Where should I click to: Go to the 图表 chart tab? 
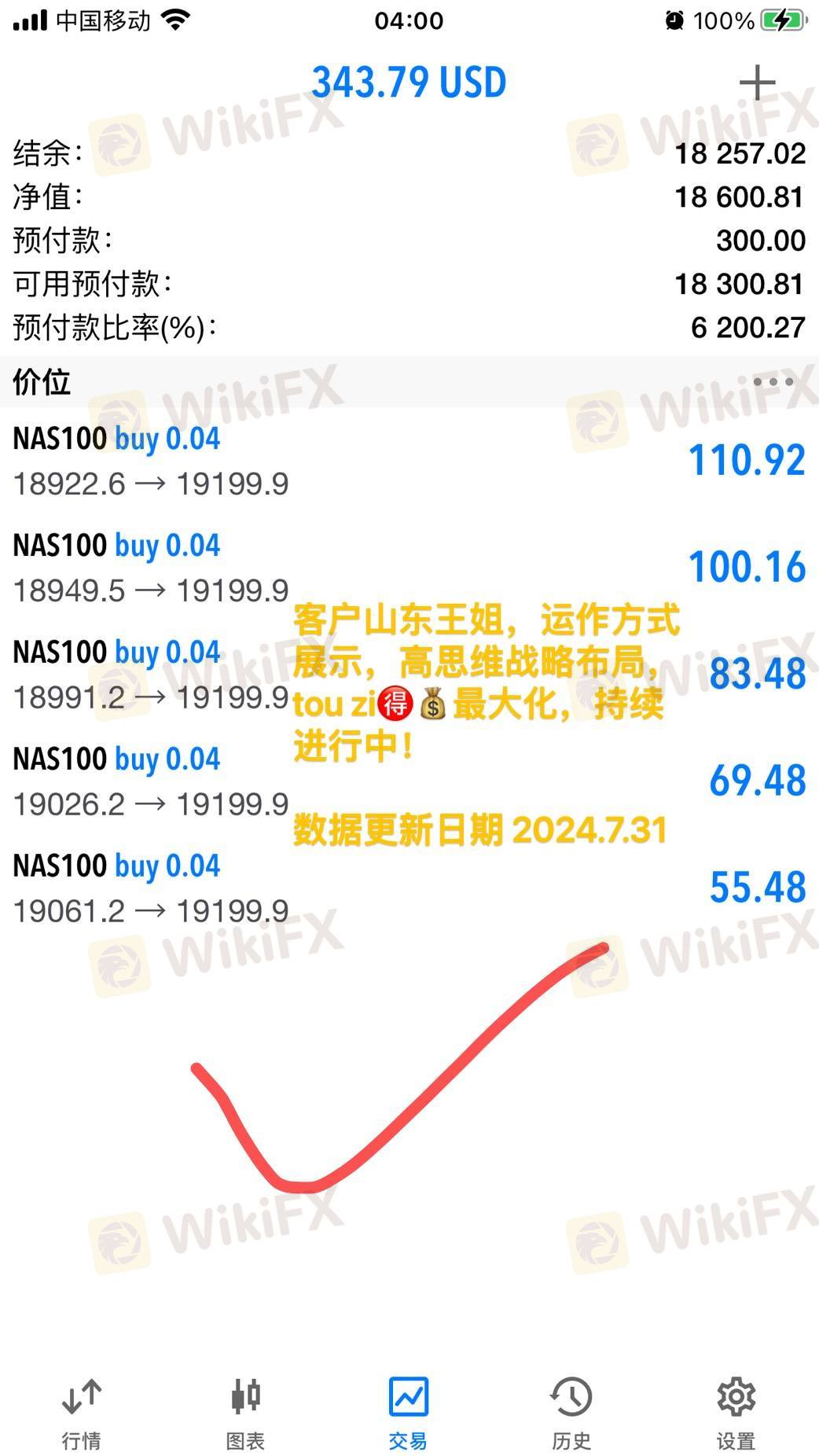tap(245, 1412)
